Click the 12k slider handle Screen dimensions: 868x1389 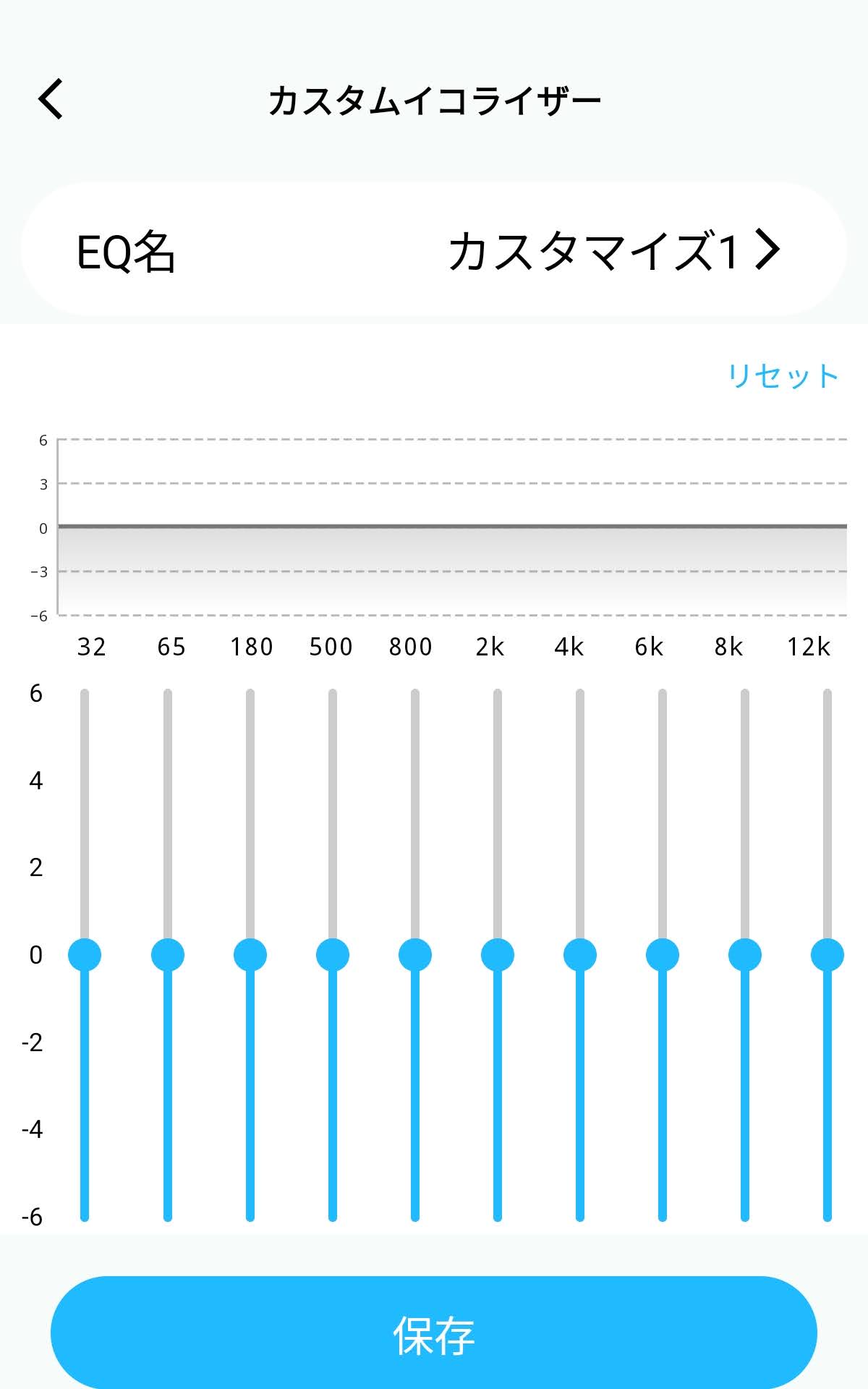pos(827,955)
